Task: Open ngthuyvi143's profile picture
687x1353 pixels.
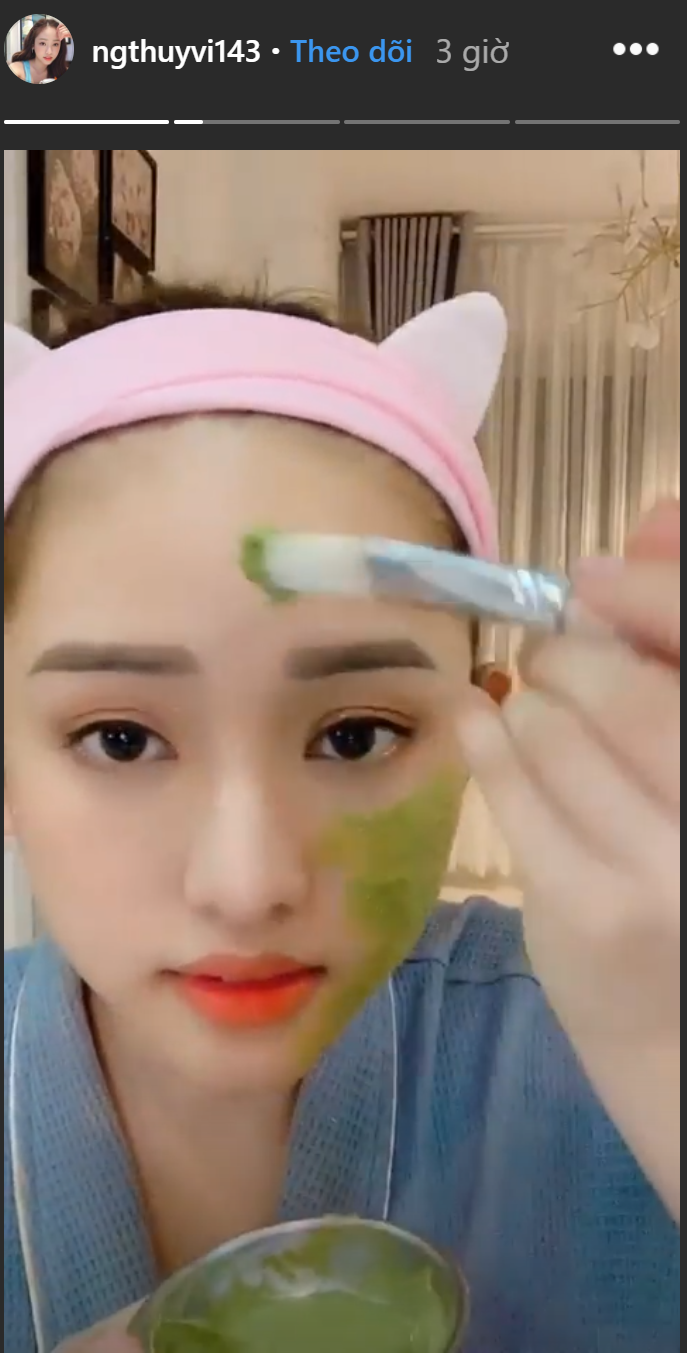Action: pos(40,50)
